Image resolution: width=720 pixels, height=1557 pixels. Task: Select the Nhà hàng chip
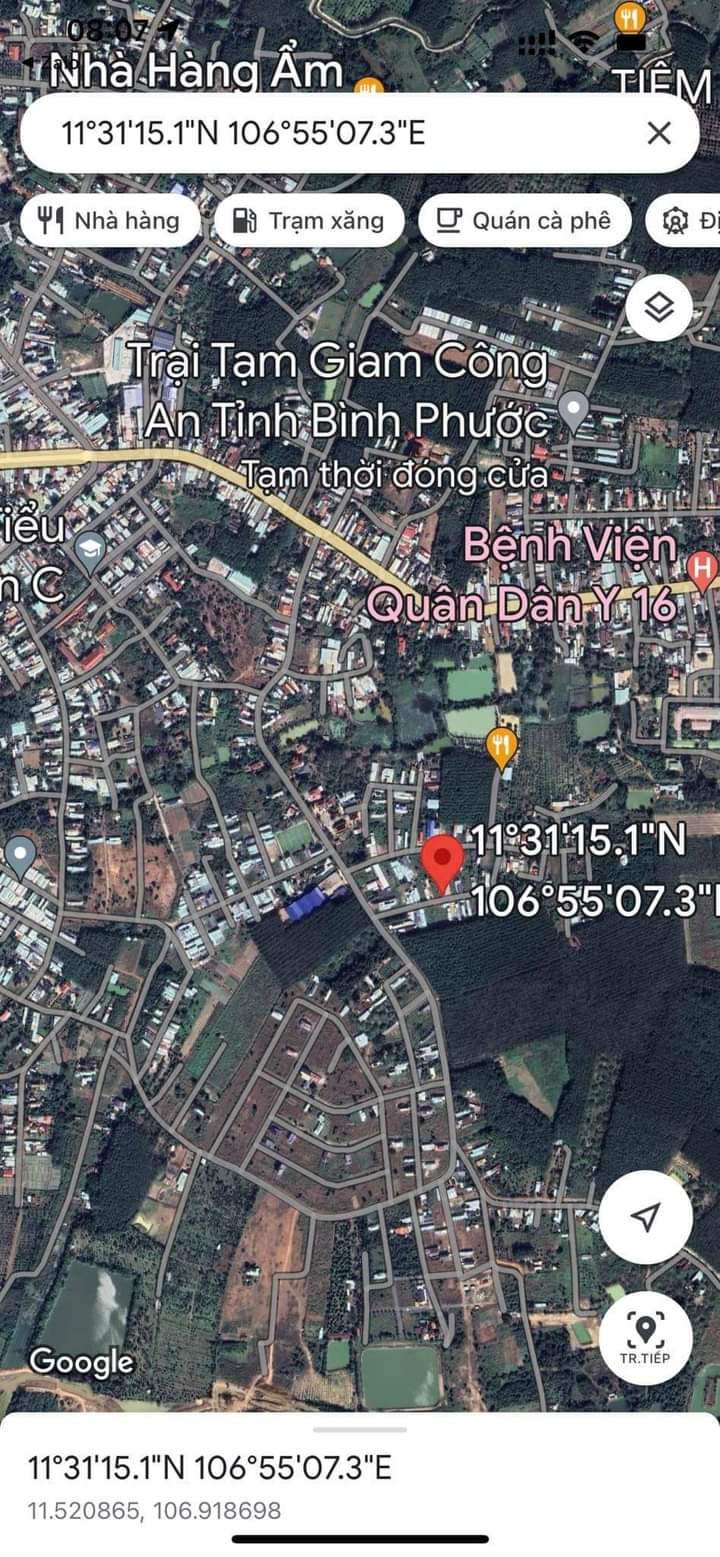click(x=109, y=221)
